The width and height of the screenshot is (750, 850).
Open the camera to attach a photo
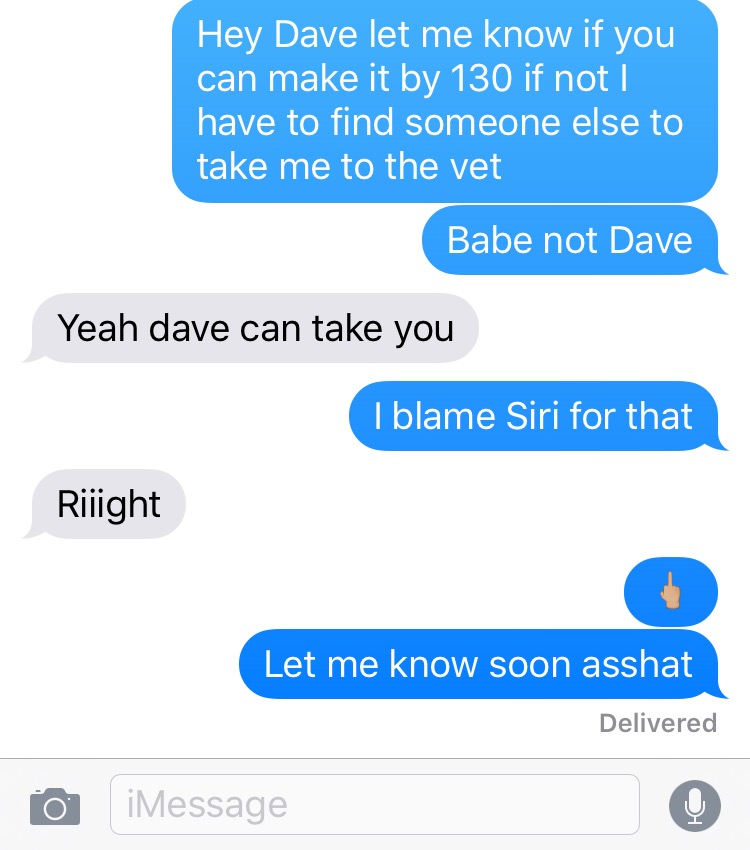coord(54,805)
